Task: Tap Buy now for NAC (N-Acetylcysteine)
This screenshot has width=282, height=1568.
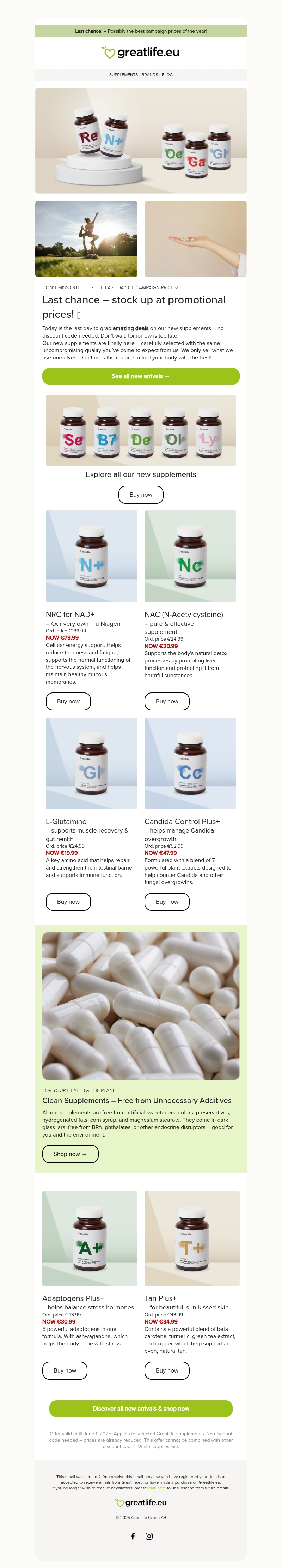Action: [166, 701]
